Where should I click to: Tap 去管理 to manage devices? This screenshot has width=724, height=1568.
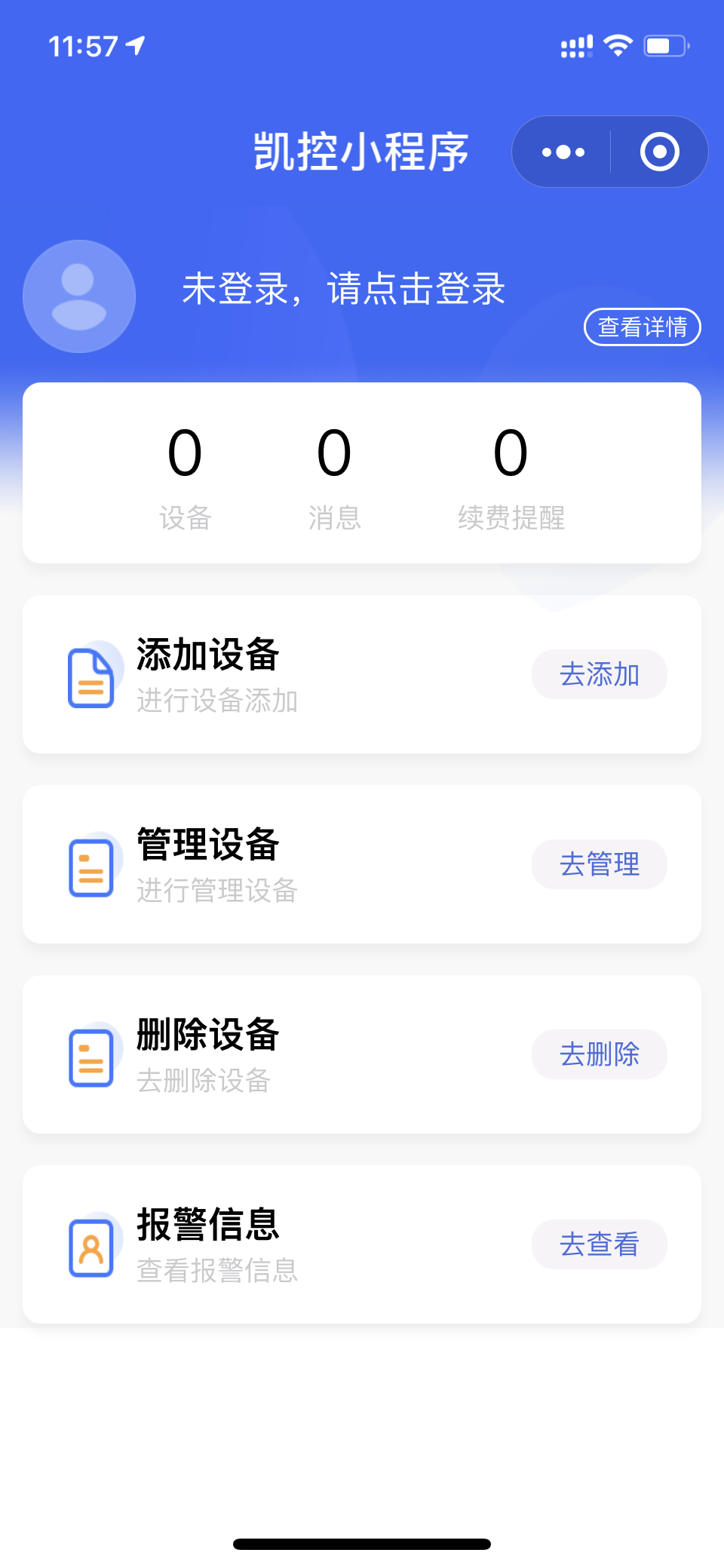(600, 864)
